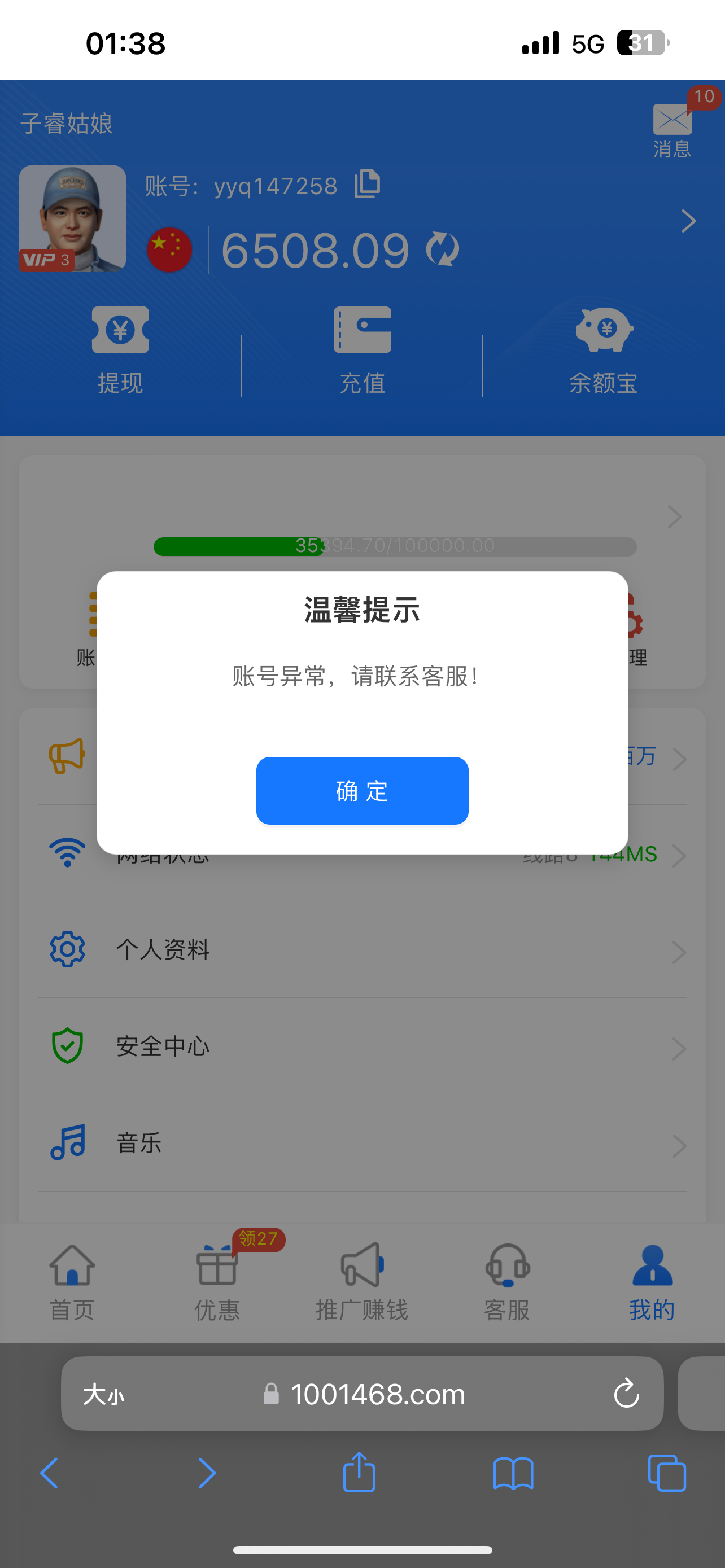725x1568 pixels.
Task: Open 个人资料 personal info row
Action: [362, 950]
